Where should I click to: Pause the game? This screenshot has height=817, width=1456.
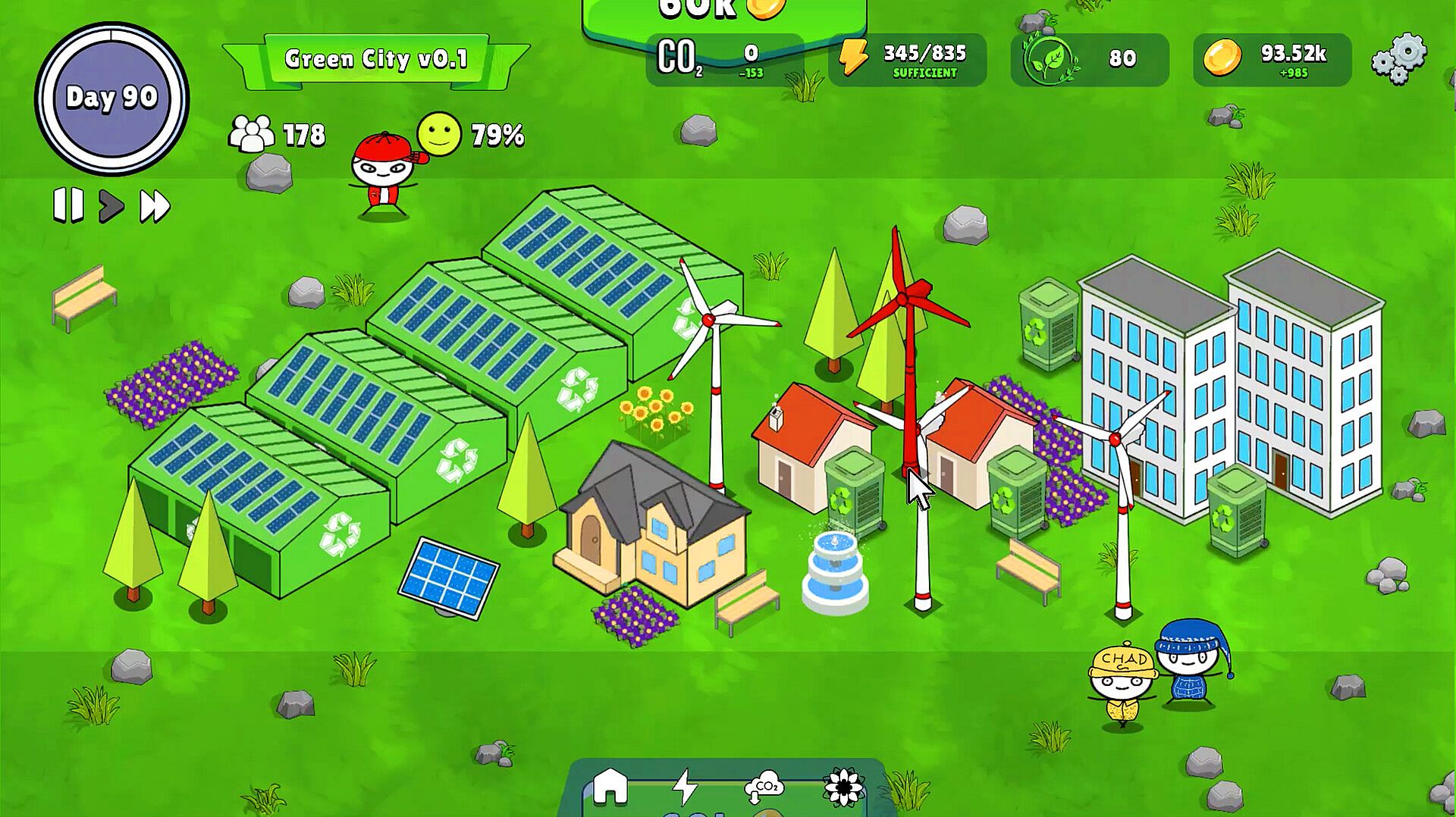(x=67, y=205)
